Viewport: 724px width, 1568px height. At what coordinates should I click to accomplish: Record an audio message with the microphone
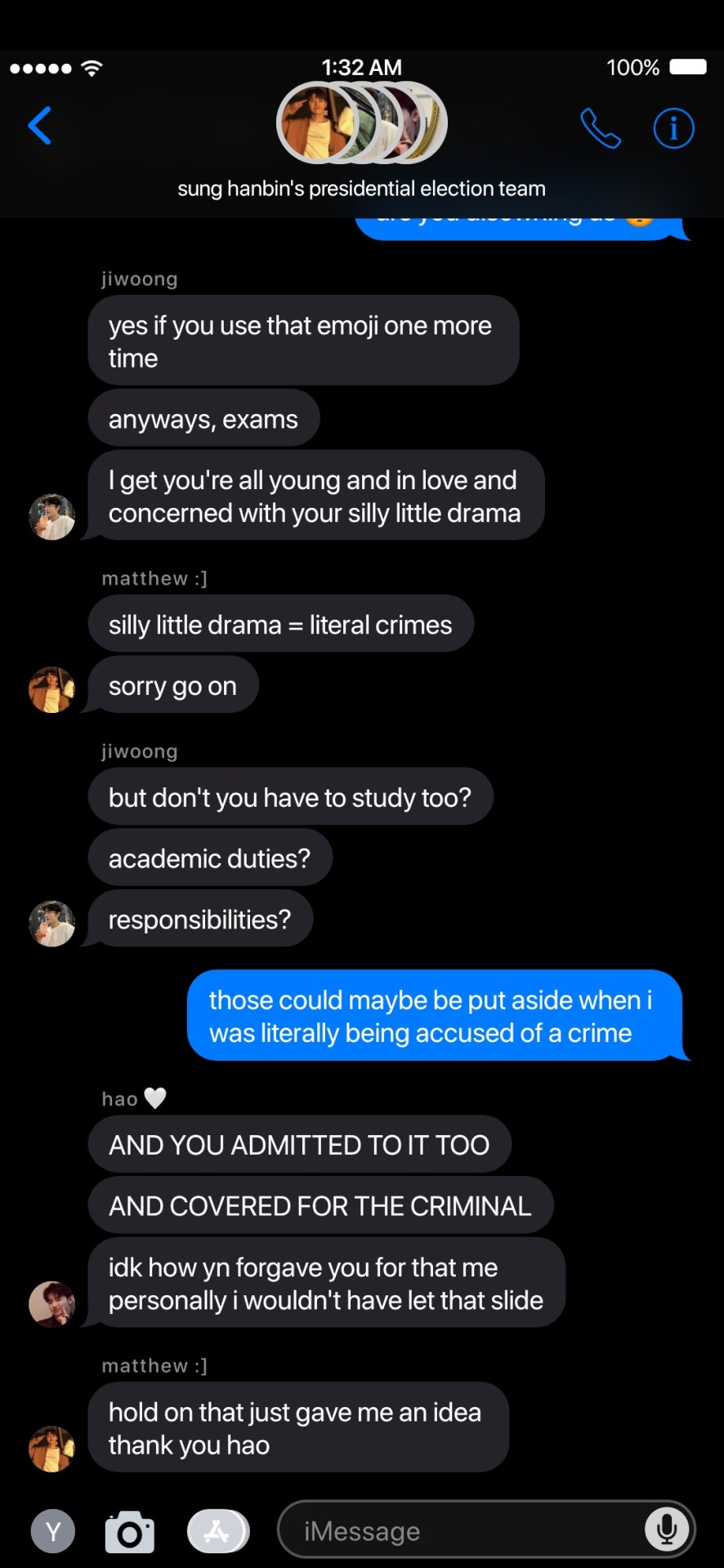(666, 1530)
